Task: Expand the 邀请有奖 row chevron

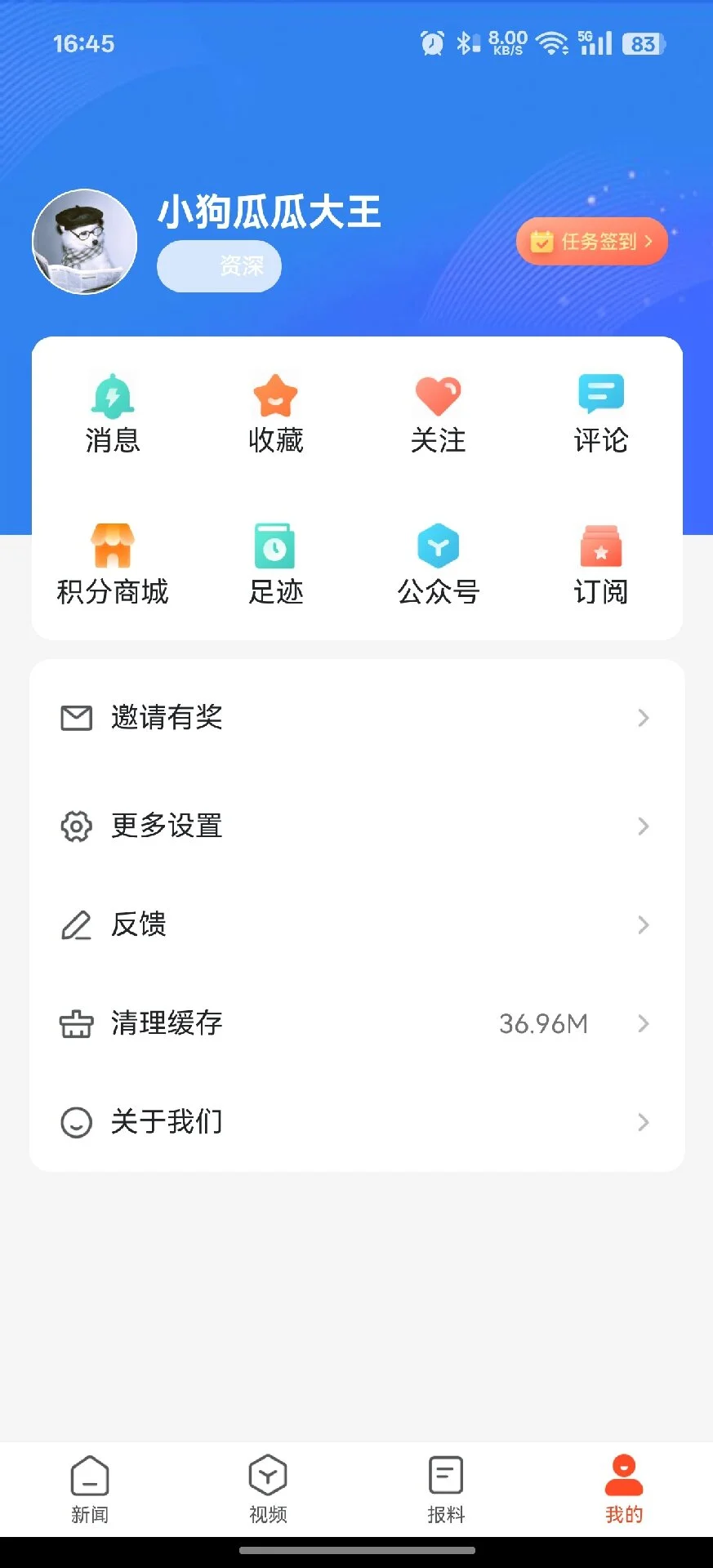Action: tap(643, 718)
